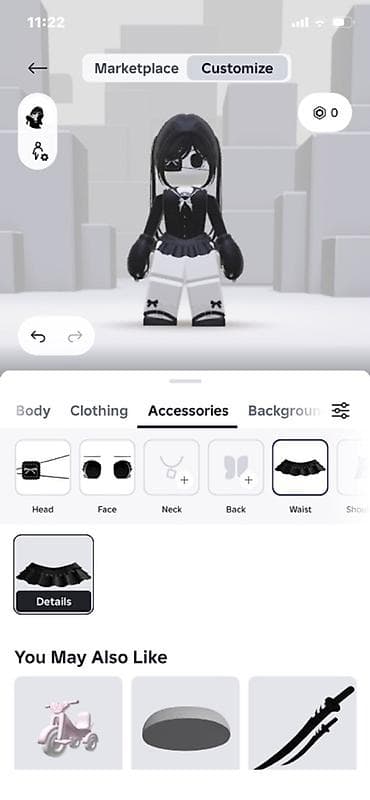Open the saved avatars icon
Image resolution: width=370 pixels, height=800 pixels.
(x=37, y=116)
